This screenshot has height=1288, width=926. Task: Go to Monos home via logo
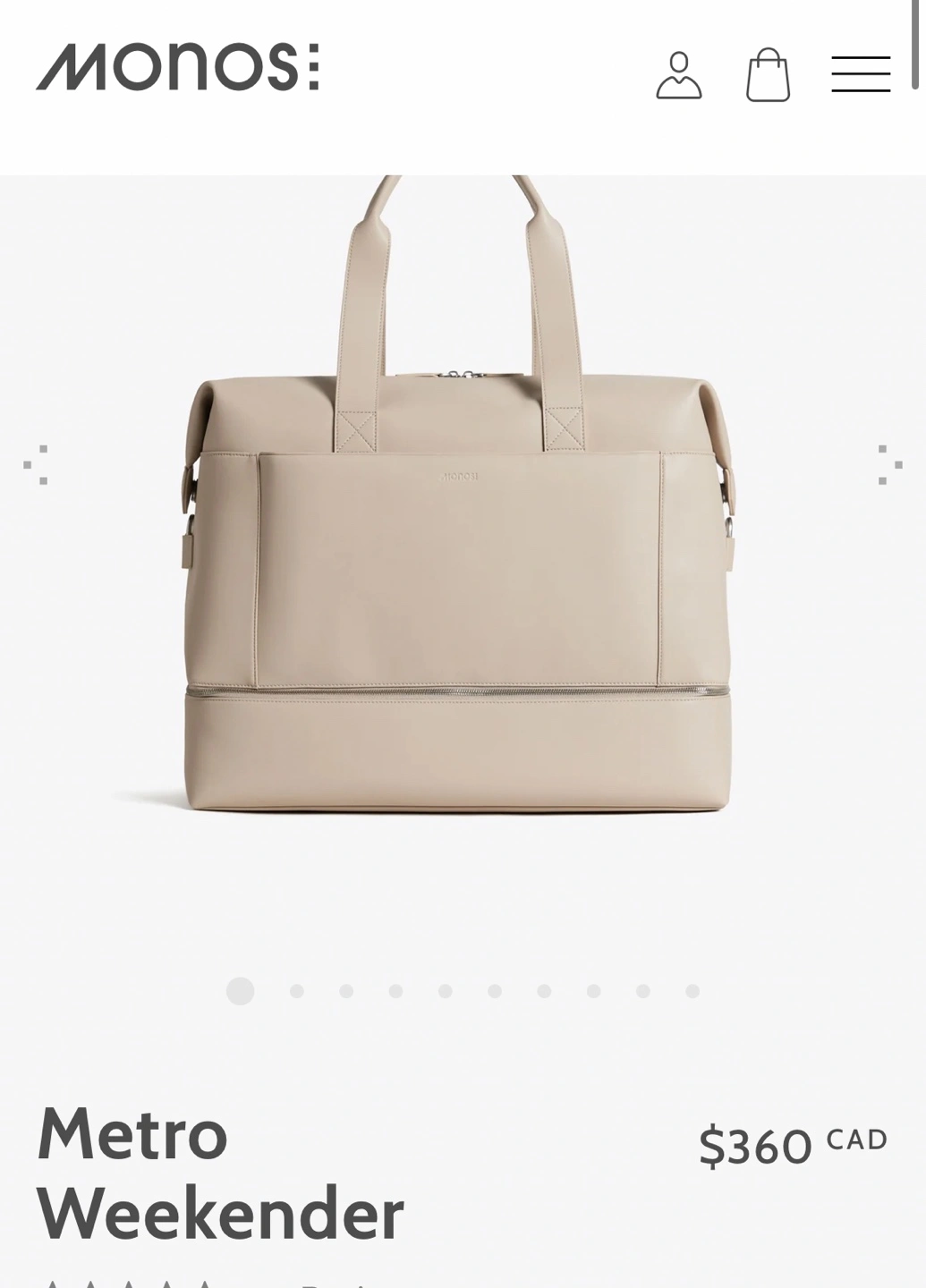[177, 67]
